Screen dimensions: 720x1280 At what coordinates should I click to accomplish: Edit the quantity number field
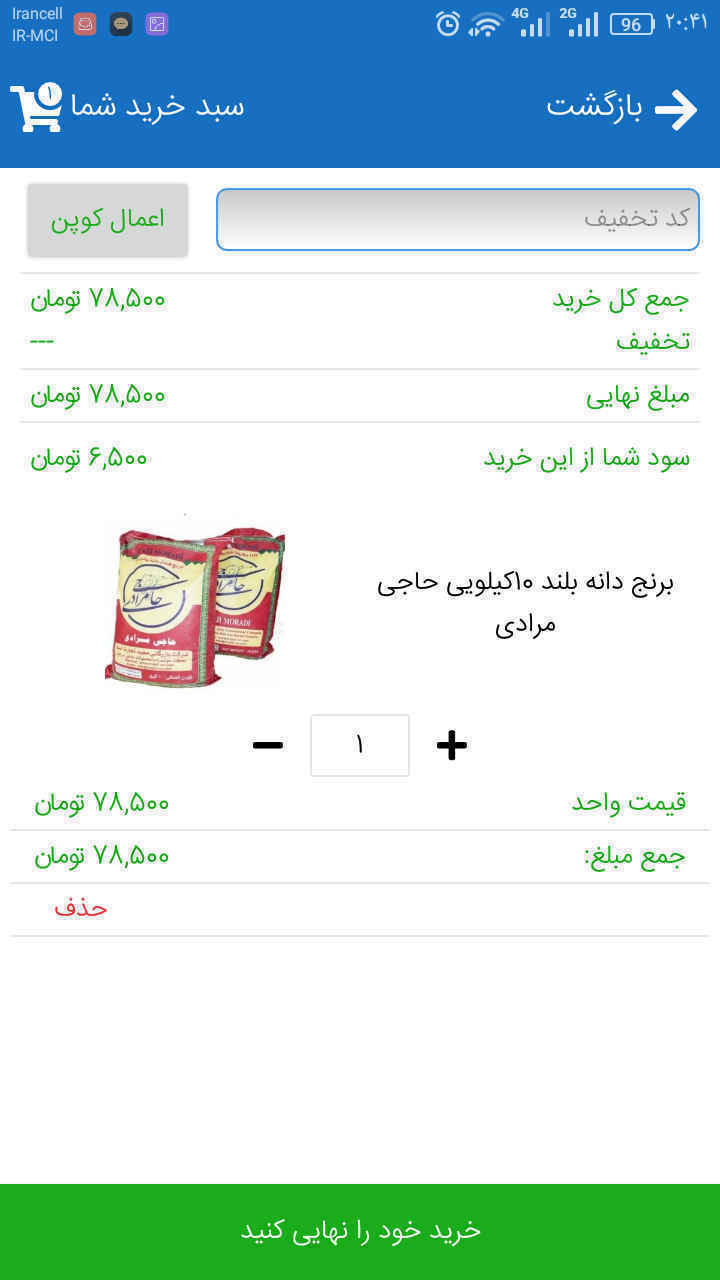pyautogui.click(x=359, y=745)
